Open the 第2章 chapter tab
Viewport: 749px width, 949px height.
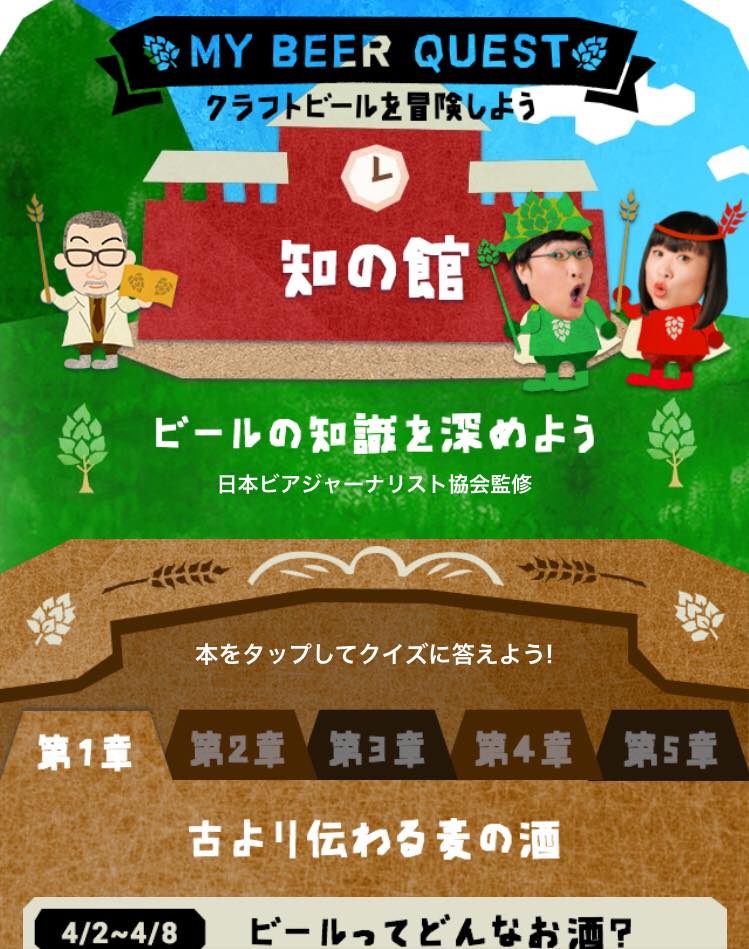coord(236,748)
